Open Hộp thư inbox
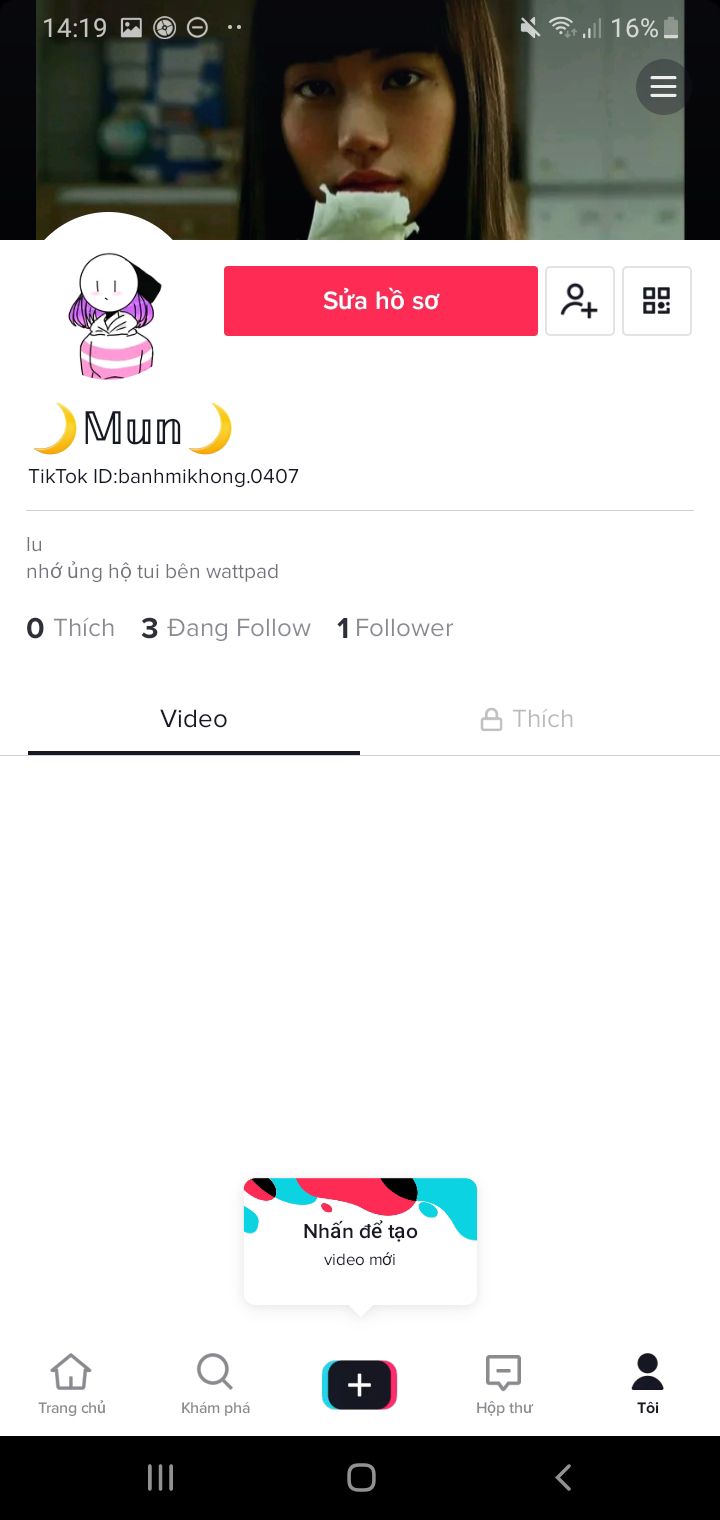The width and height of the screenshot is (720, 1520). tap(504, 1384)
